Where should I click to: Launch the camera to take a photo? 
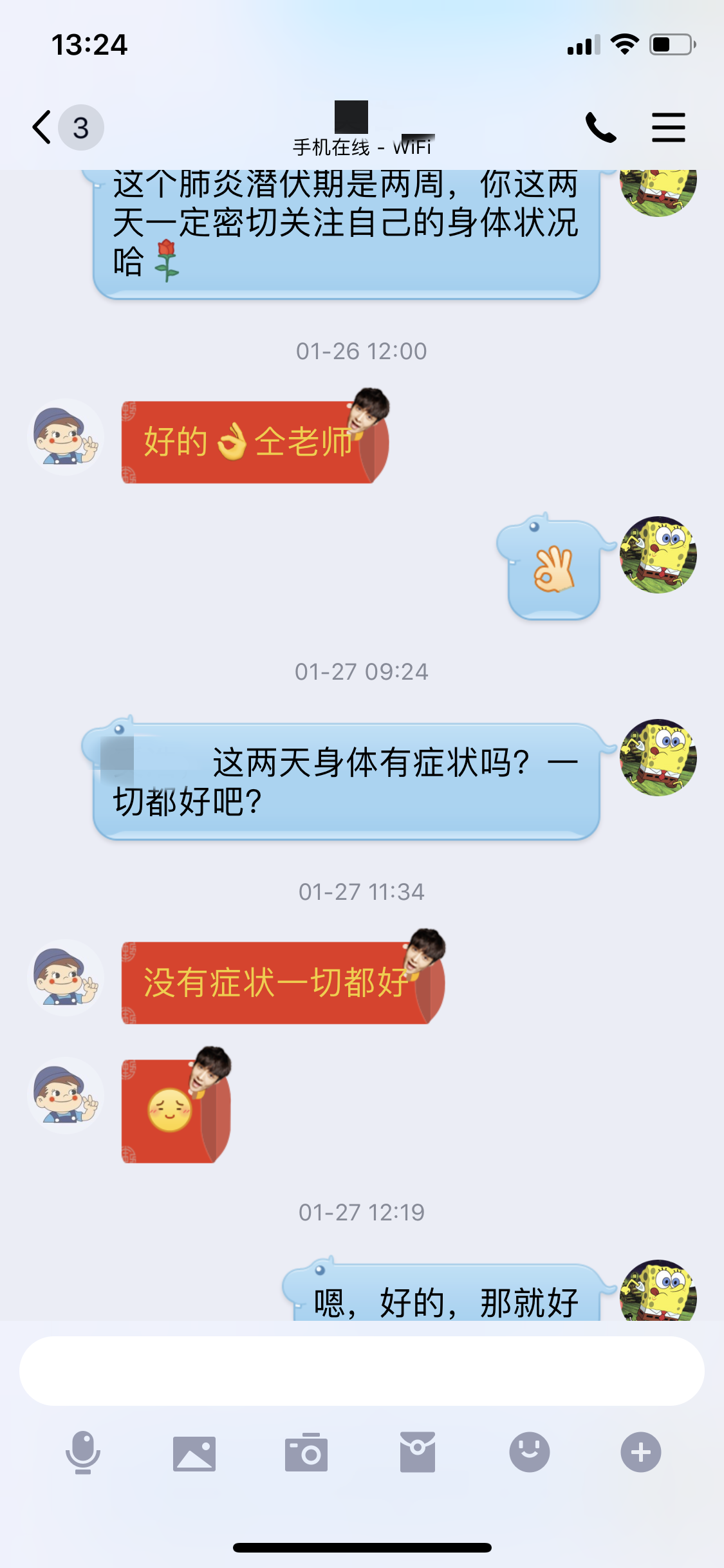(306, 1453)
